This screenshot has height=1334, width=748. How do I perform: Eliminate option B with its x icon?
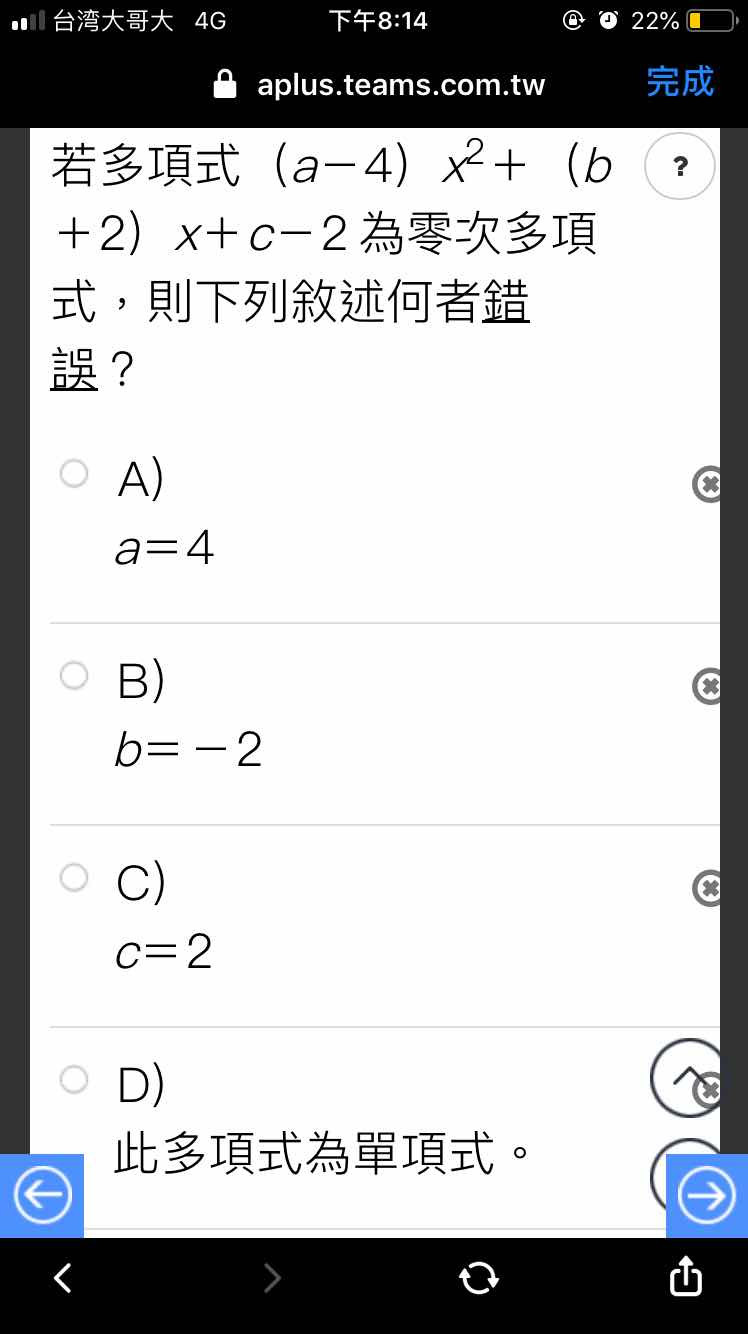click(707, 686)
